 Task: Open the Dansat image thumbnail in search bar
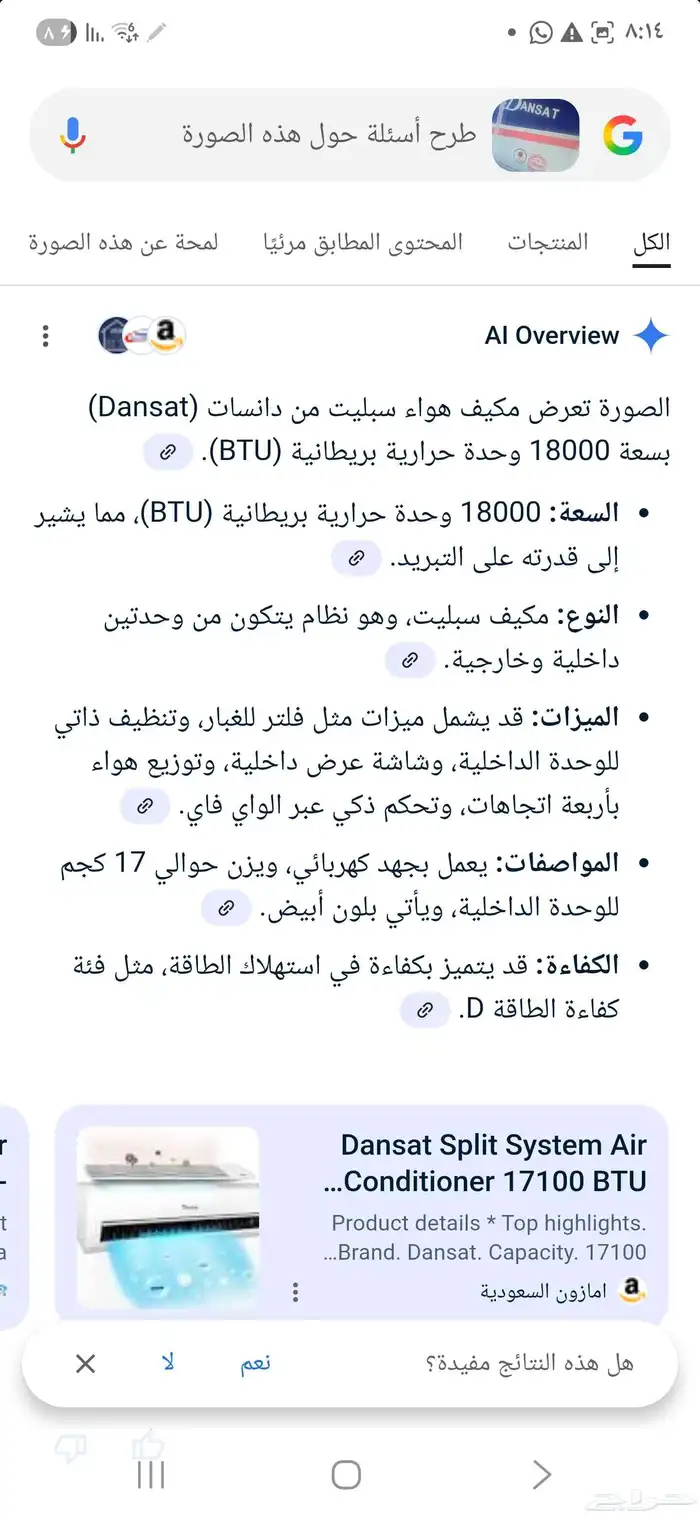click(x=536, y=135)
